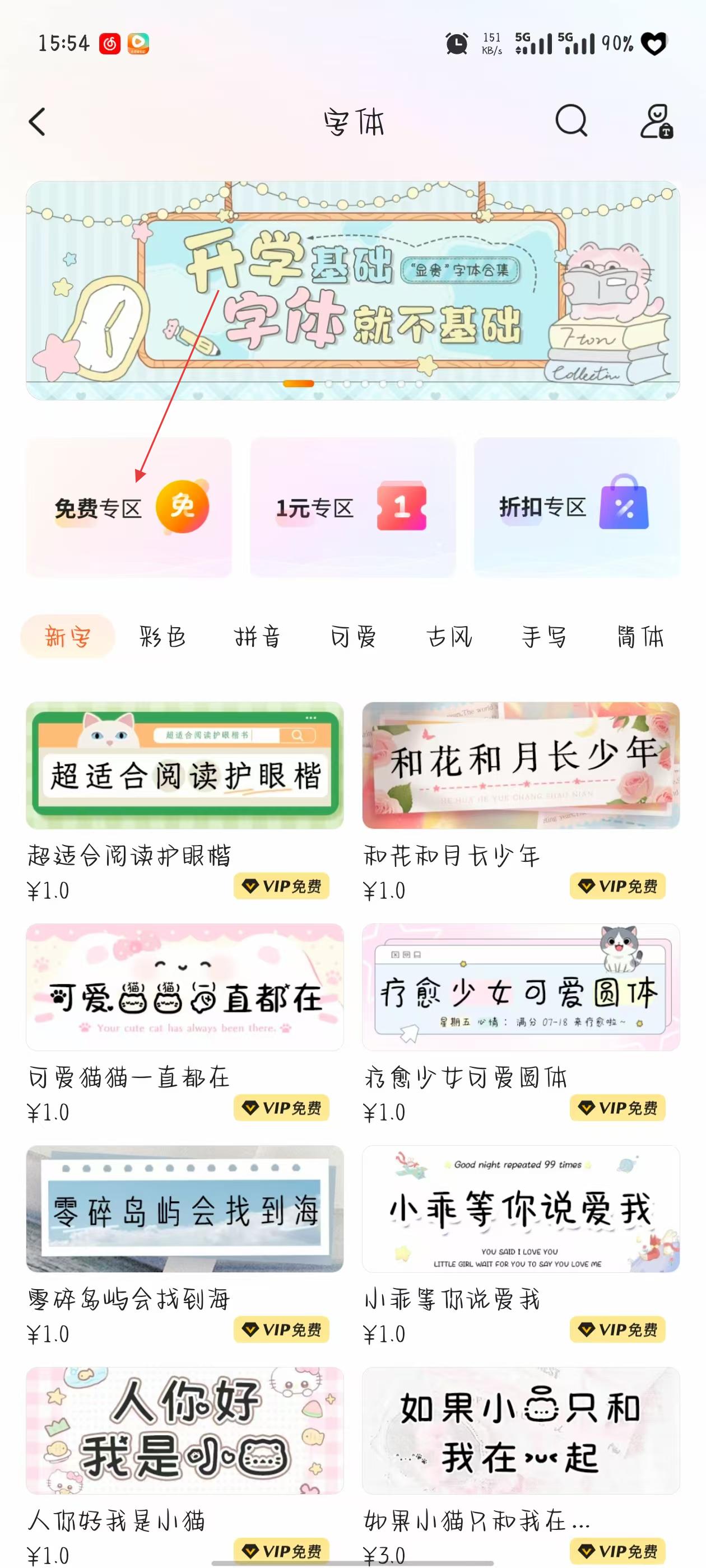
Task: Switch to the 拼音 tab
Action: pyautogui.click(x=258, y=637)
